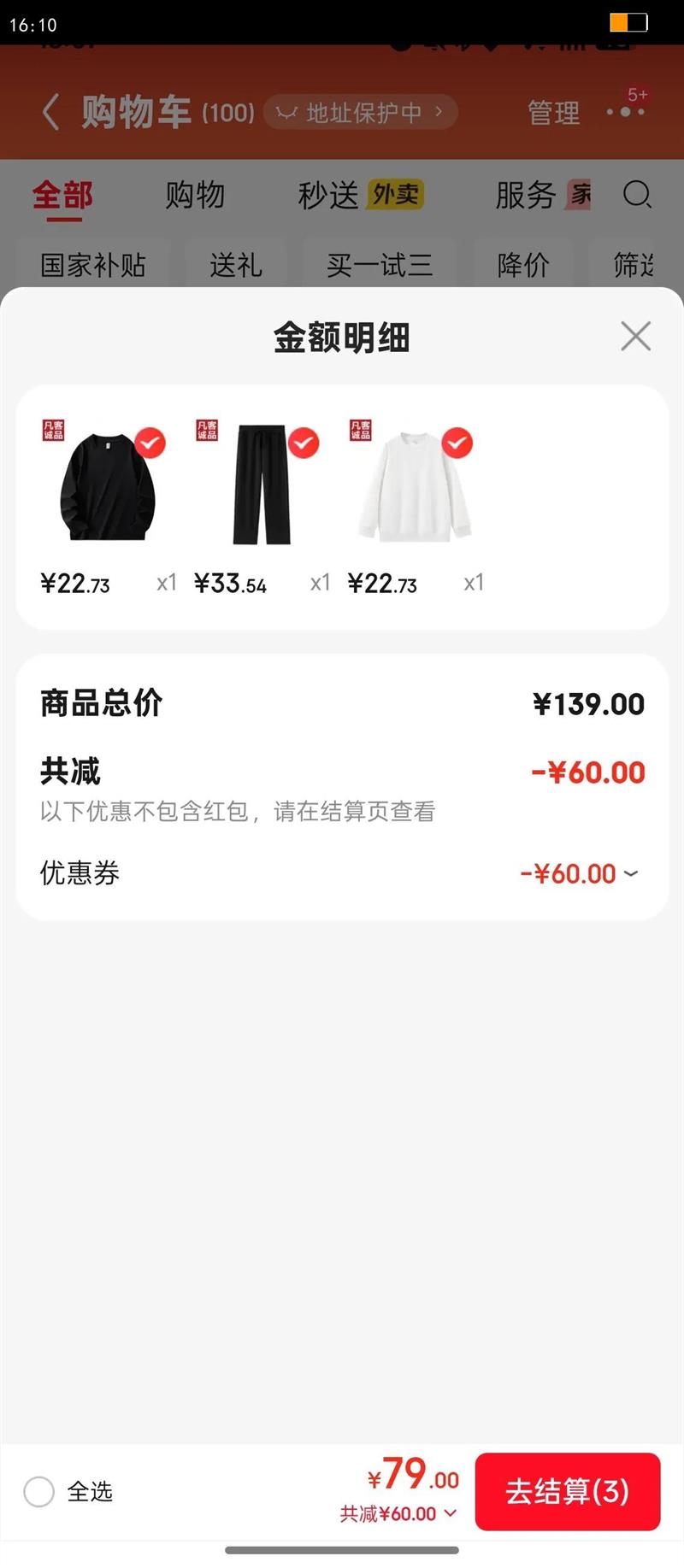
Task: Uncheck the white sweatshirt item
Action: [457, 443]
